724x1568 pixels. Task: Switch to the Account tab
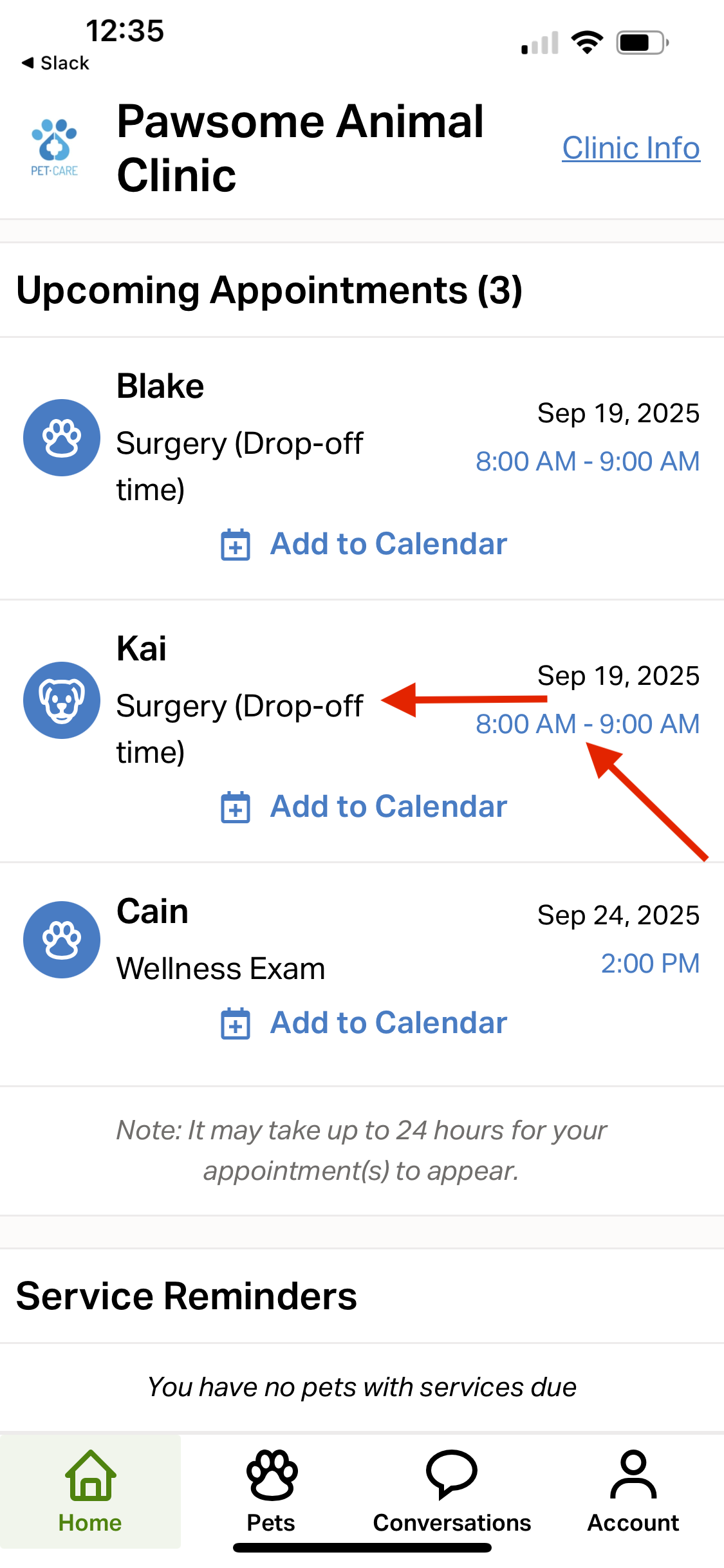[x=633, y=1491]
